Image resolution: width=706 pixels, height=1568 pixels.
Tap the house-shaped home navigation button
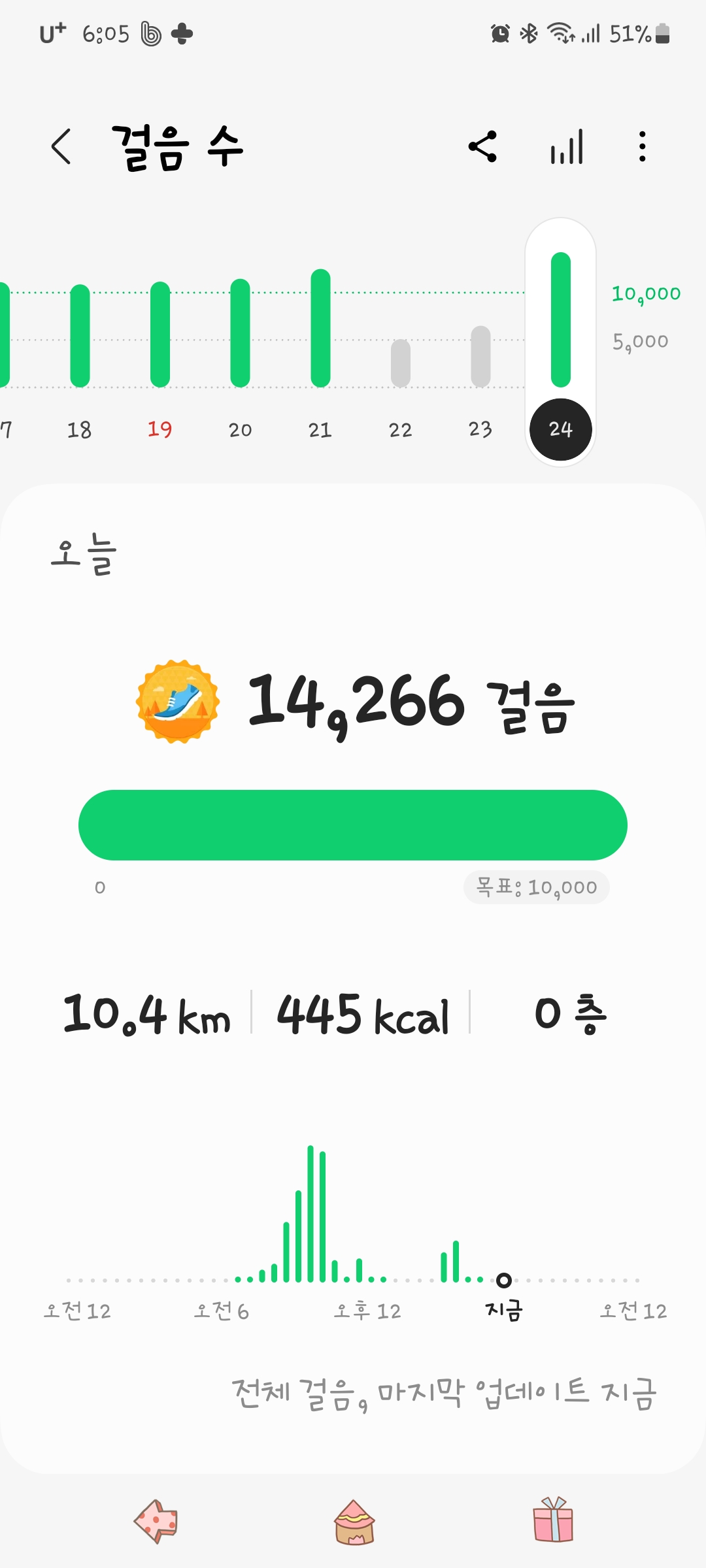pos(354,1522)
